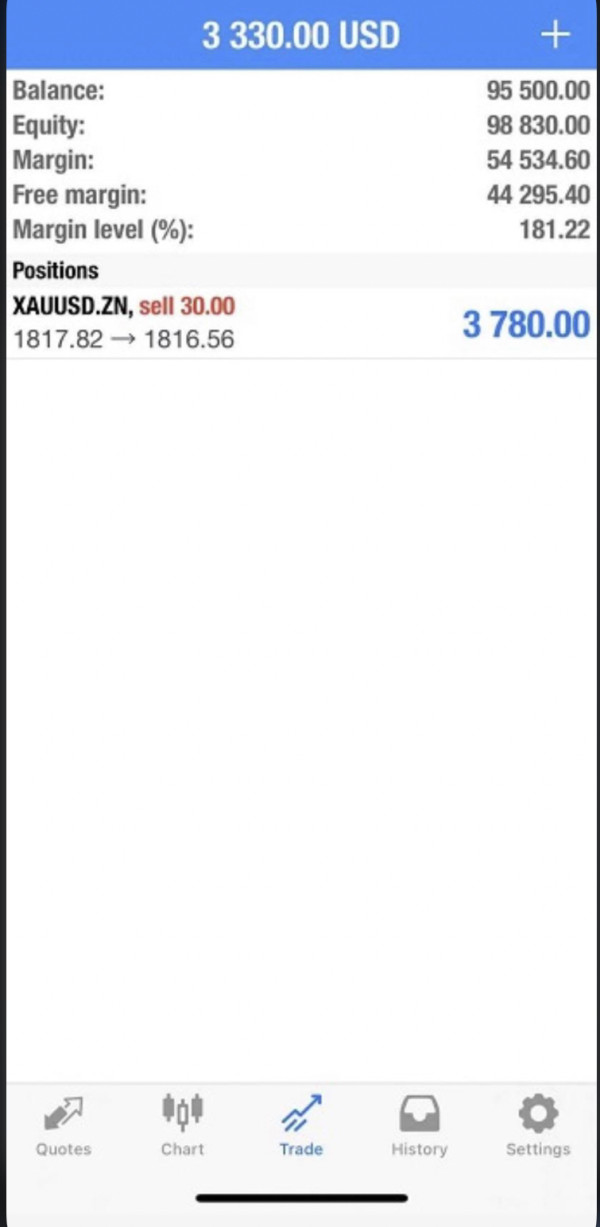600x1227 pixels.
Task: Go to the History tab
Action: pos(419,1125)
